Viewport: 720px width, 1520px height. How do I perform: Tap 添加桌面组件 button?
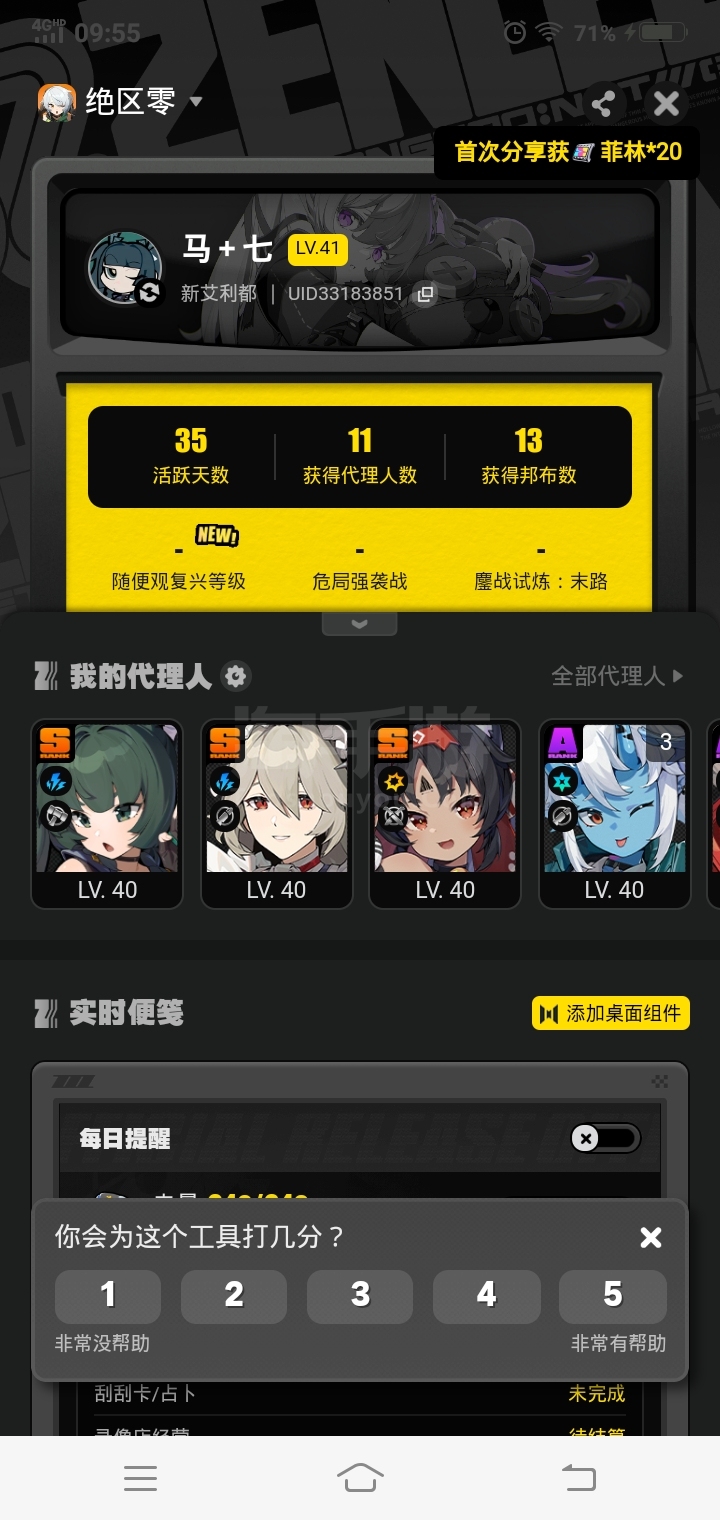tap(611, 1013)
